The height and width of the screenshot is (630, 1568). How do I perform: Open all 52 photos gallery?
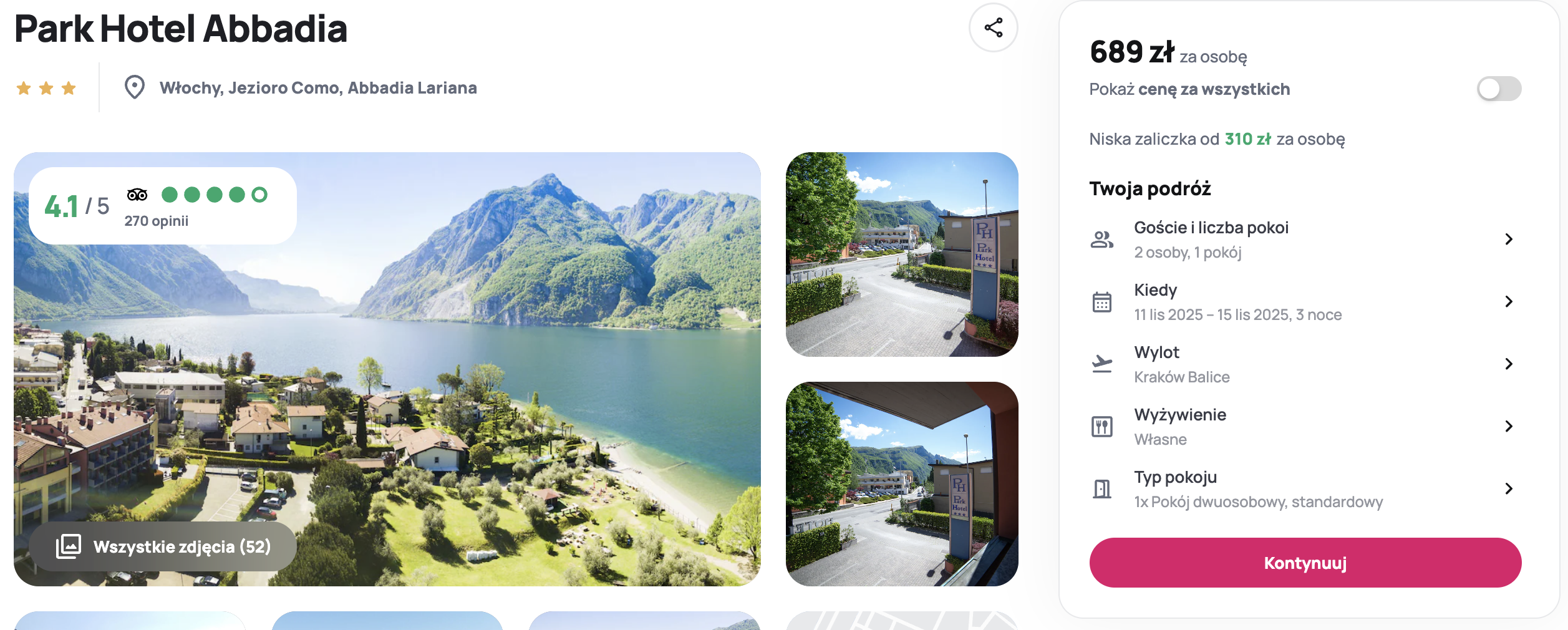tap(163, 546)
